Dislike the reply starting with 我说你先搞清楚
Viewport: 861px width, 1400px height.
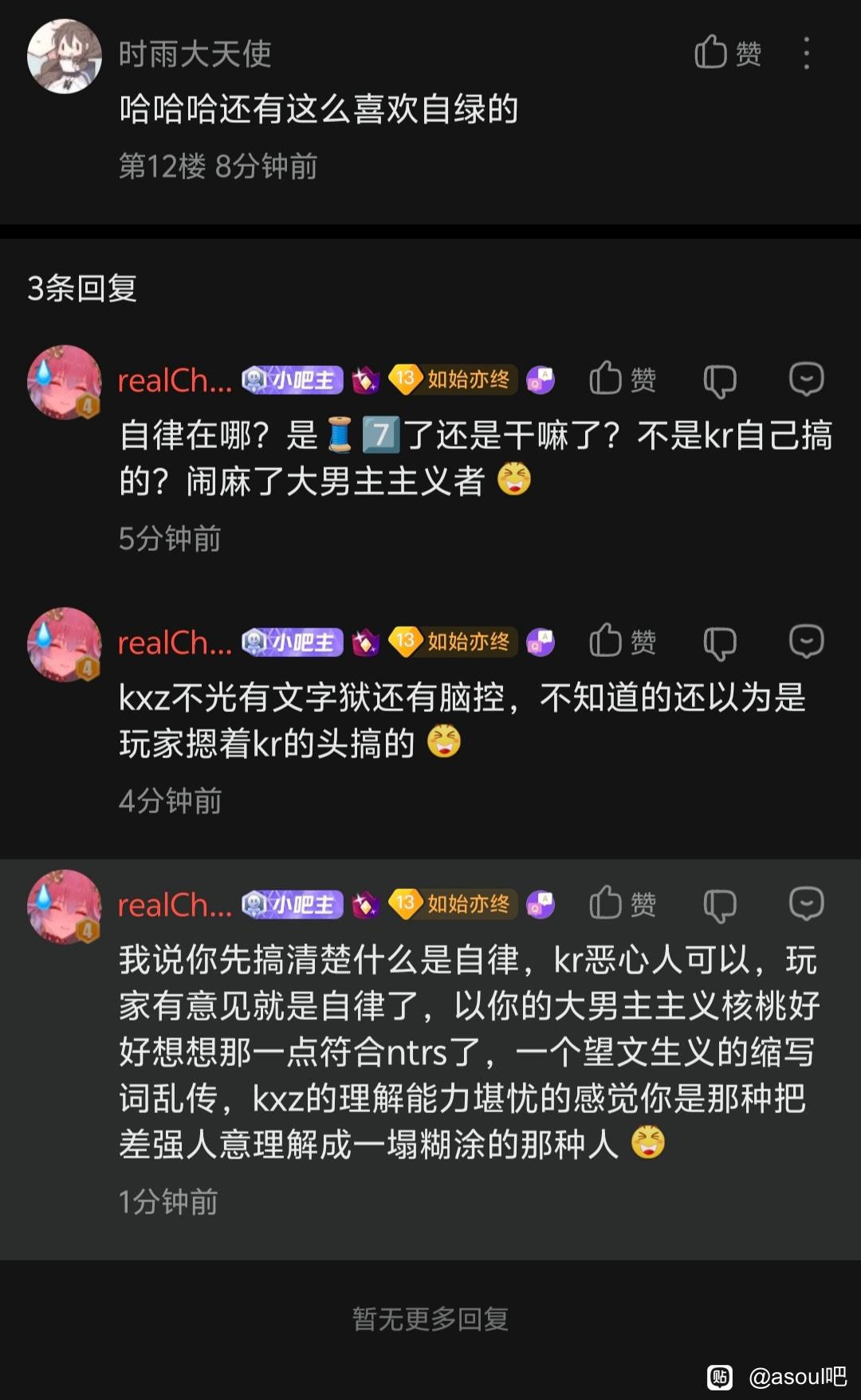tap(719, 905)
